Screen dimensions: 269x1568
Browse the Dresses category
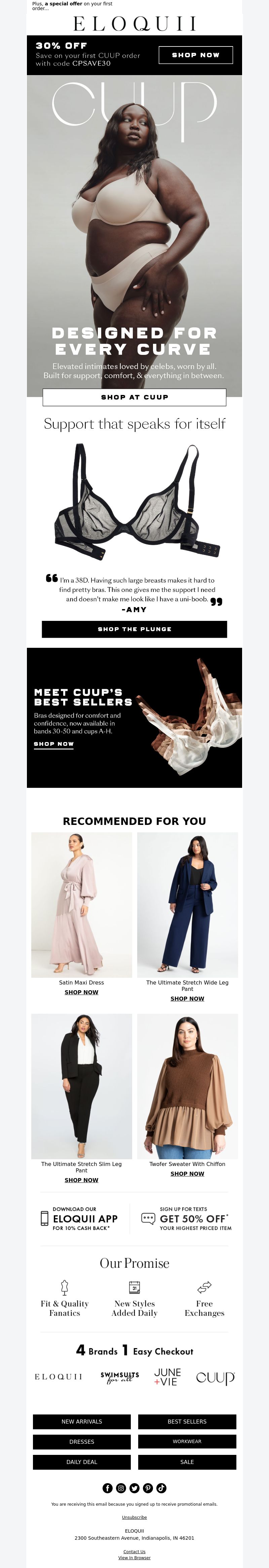(81, 1441)
